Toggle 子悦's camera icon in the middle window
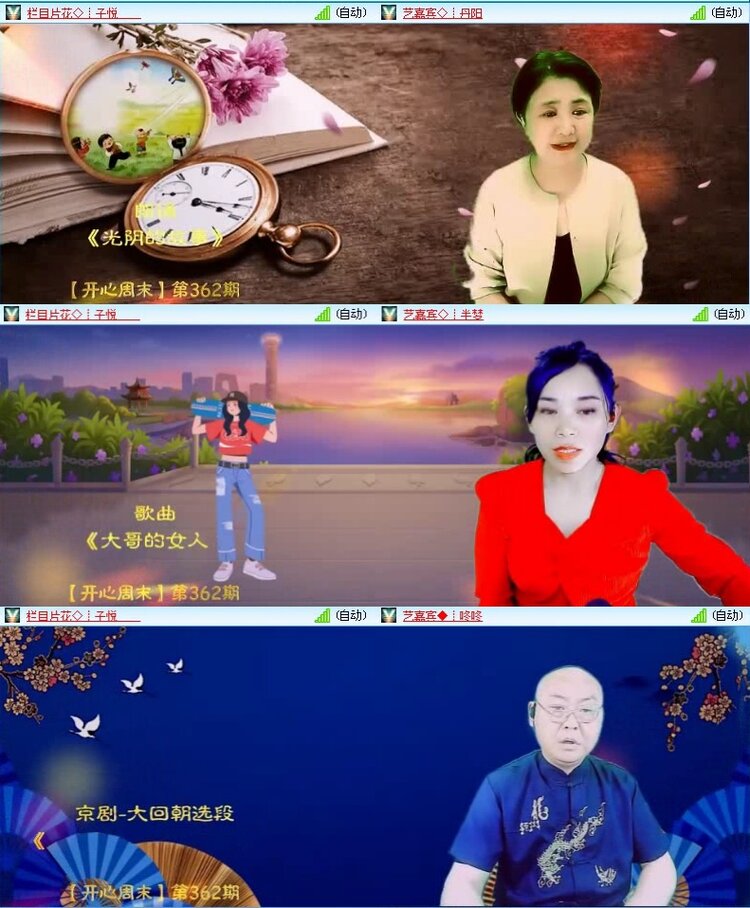Image resolution: width=750 pixels, height=908 pixels. coord(10,314)
